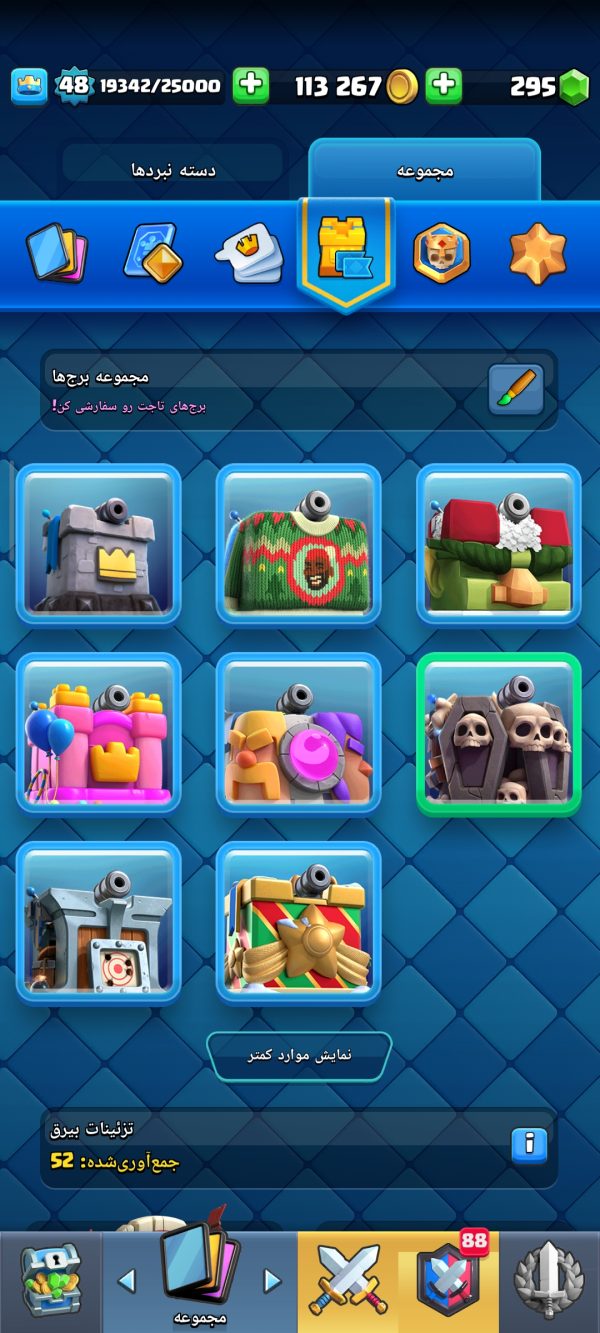This screenshot has height=1333, width=600.
Task: Go to the battle crossed swords tab
Action: pos(347,1280)
